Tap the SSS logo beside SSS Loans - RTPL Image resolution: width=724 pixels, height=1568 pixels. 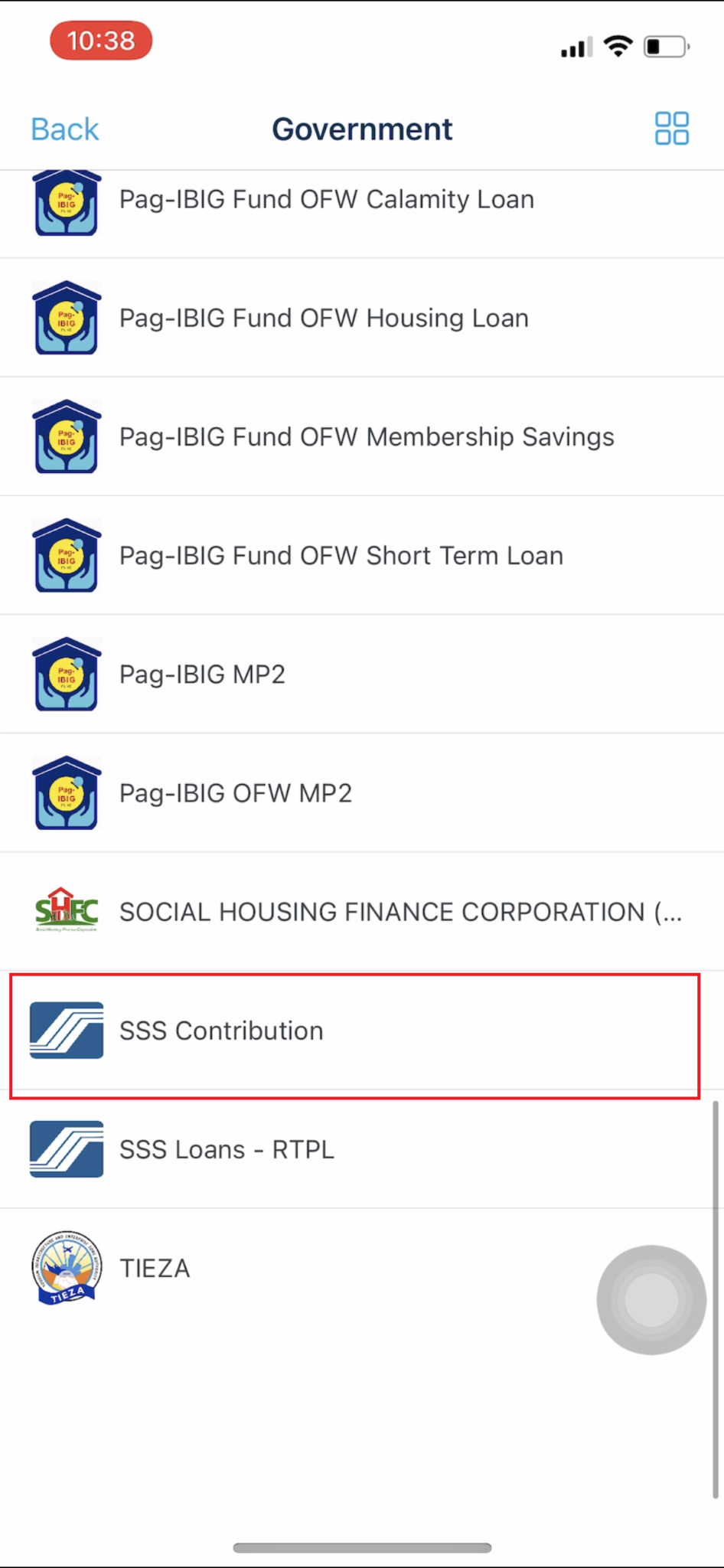66,1149
